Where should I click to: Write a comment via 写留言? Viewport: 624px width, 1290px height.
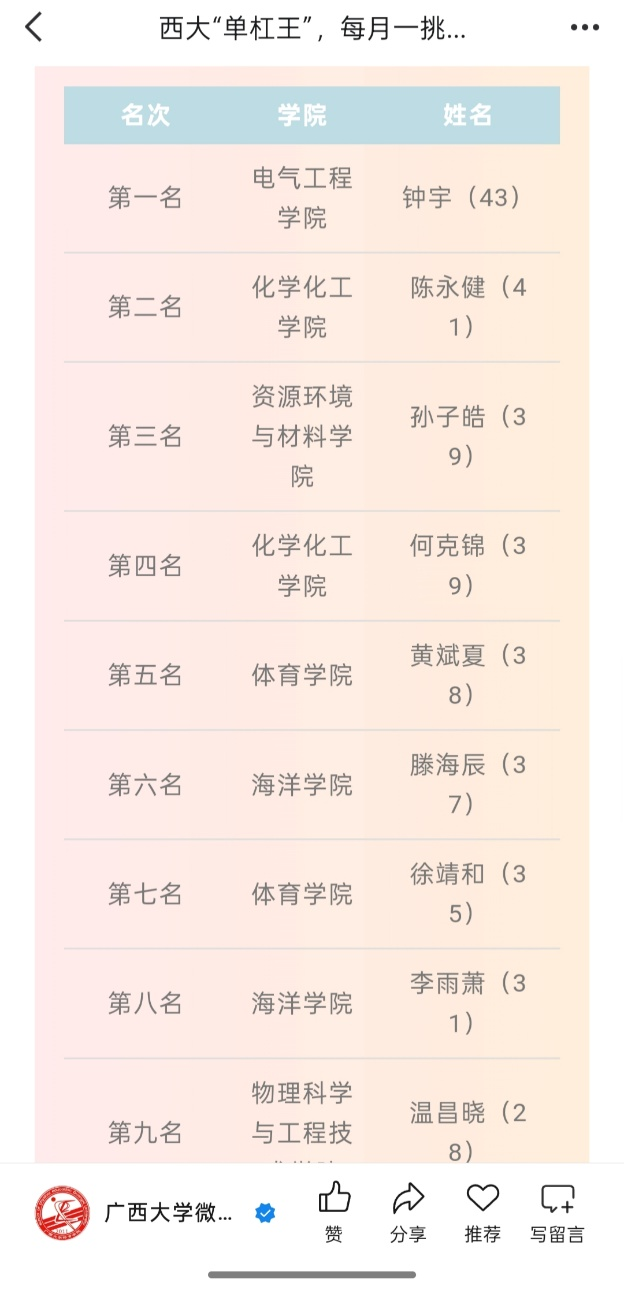pyautogui.click(x=557, y=1211)
